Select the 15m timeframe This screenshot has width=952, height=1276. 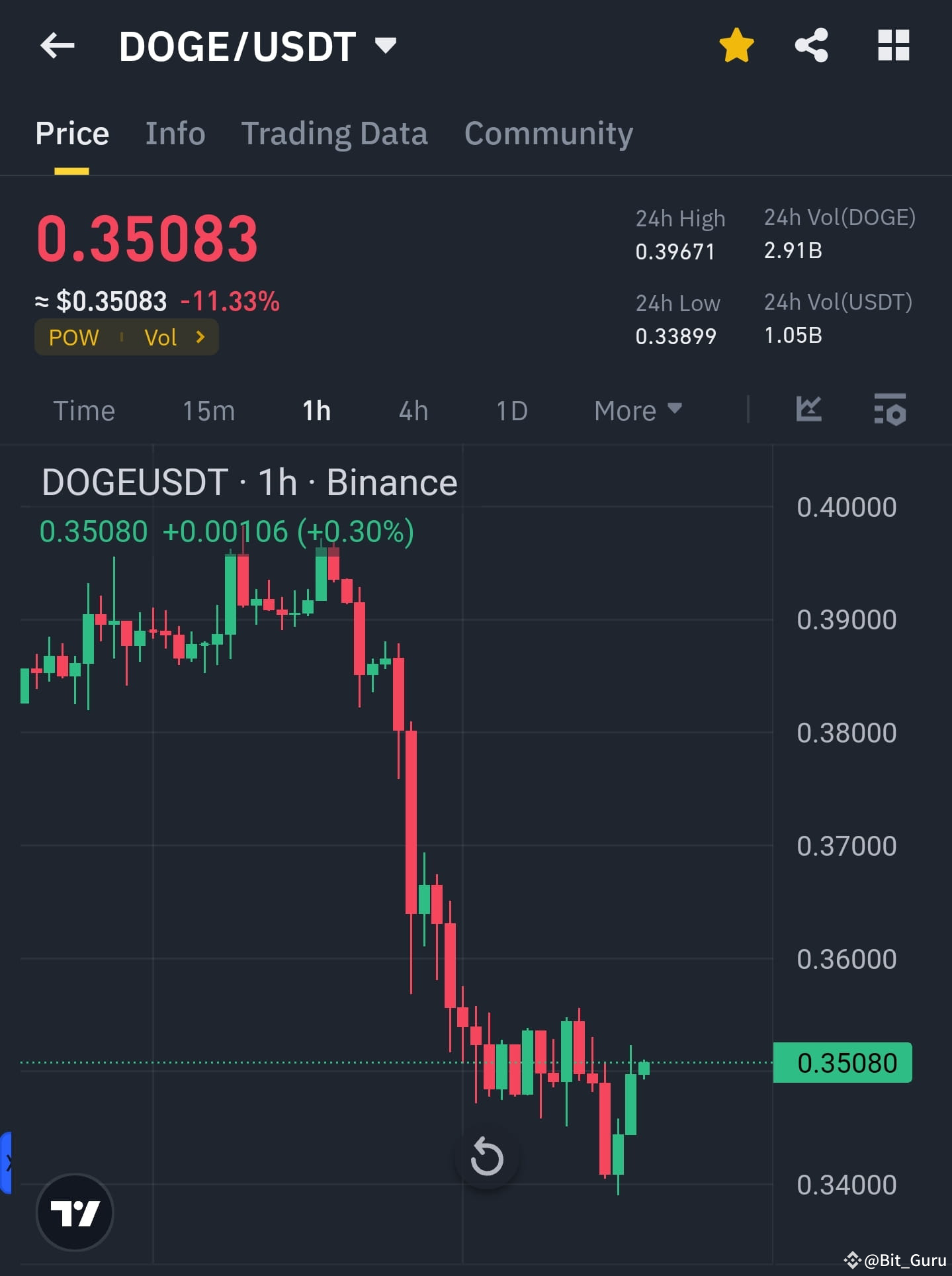(207, 410)
